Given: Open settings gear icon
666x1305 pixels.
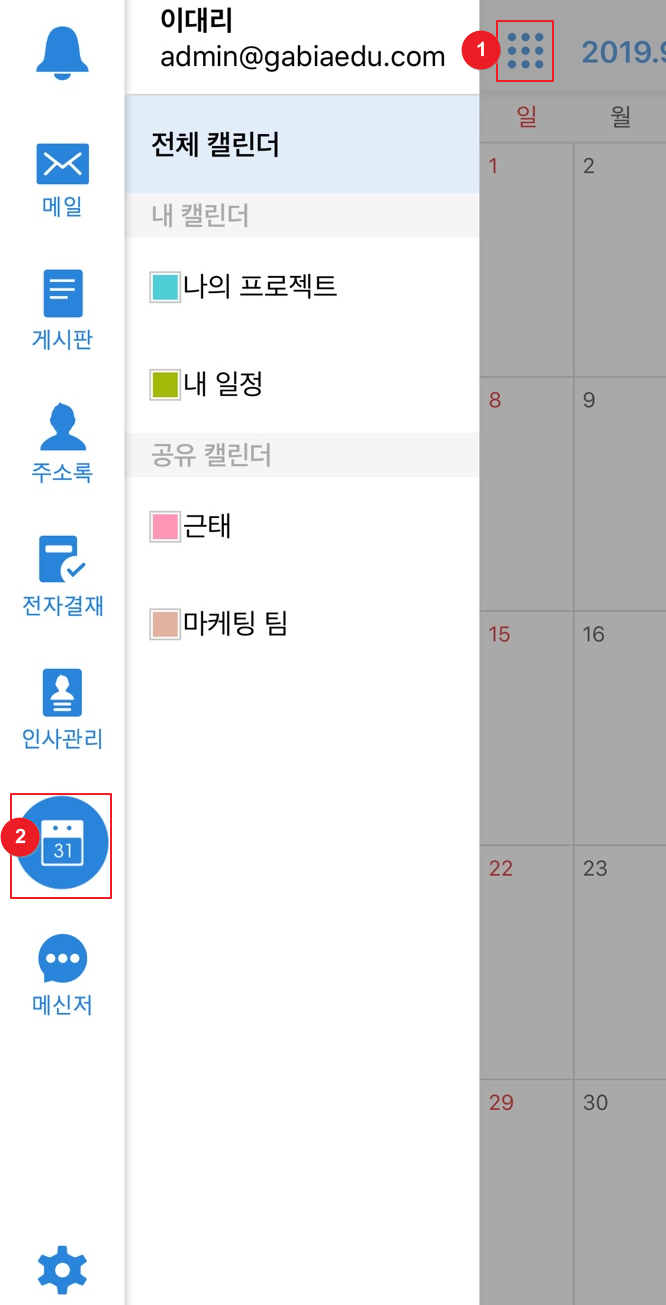Looking at the screenshot, I should [x=62, y=1270].
